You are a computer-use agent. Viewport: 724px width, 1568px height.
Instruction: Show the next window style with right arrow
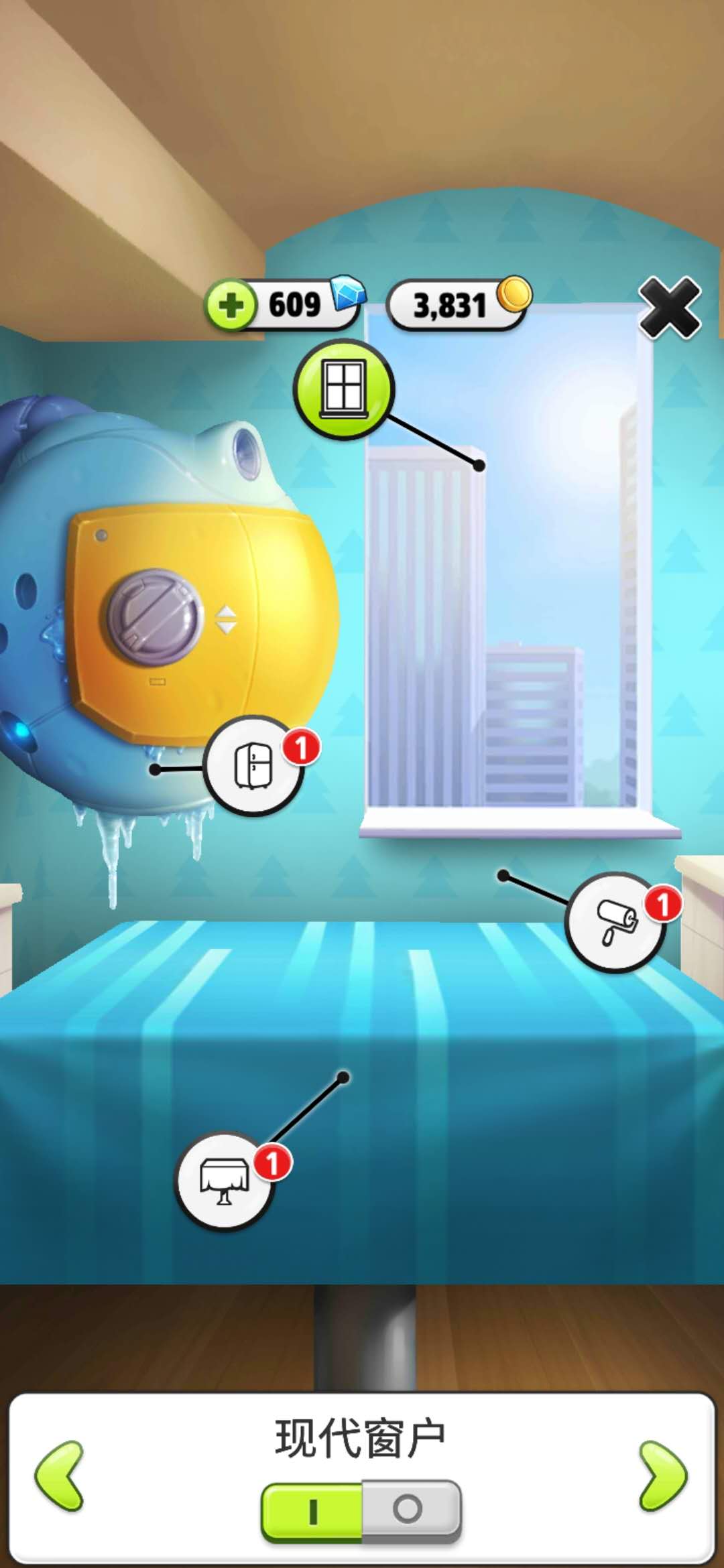(x=662, y=1476)
